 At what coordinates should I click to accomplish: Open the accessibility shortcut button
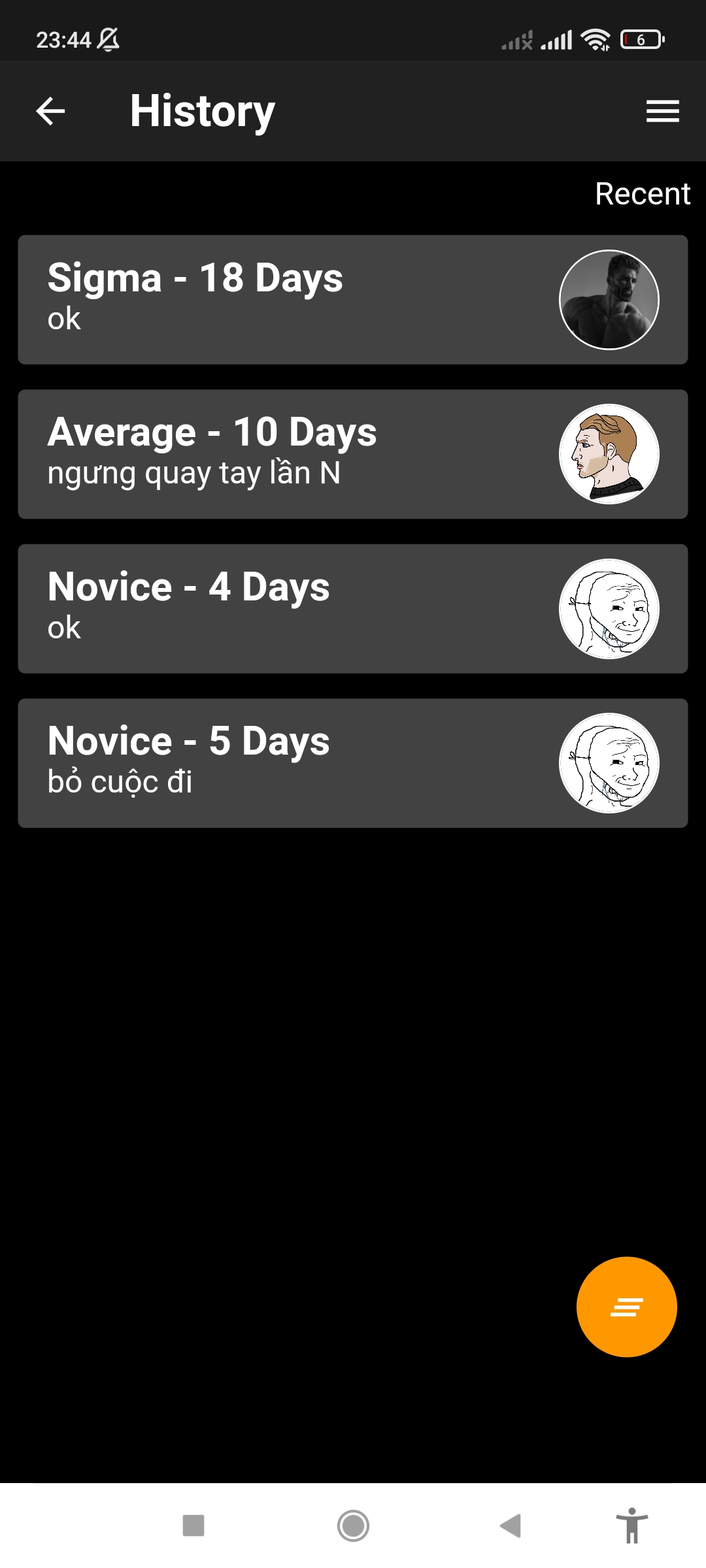tap(631, 1526)
